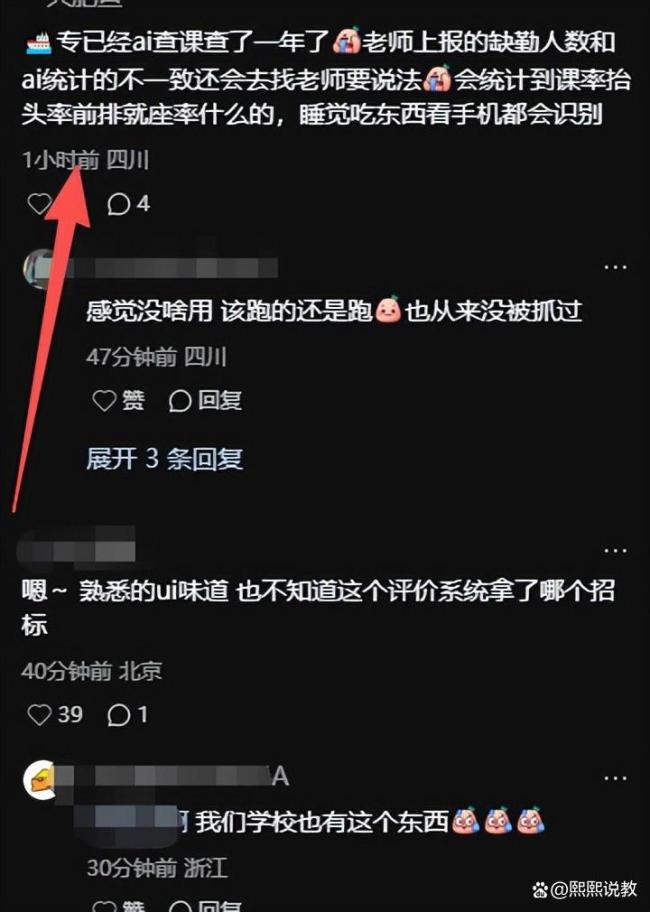Like the top comment from 四川
The image size is (650, 912).
tap(39, 205)
